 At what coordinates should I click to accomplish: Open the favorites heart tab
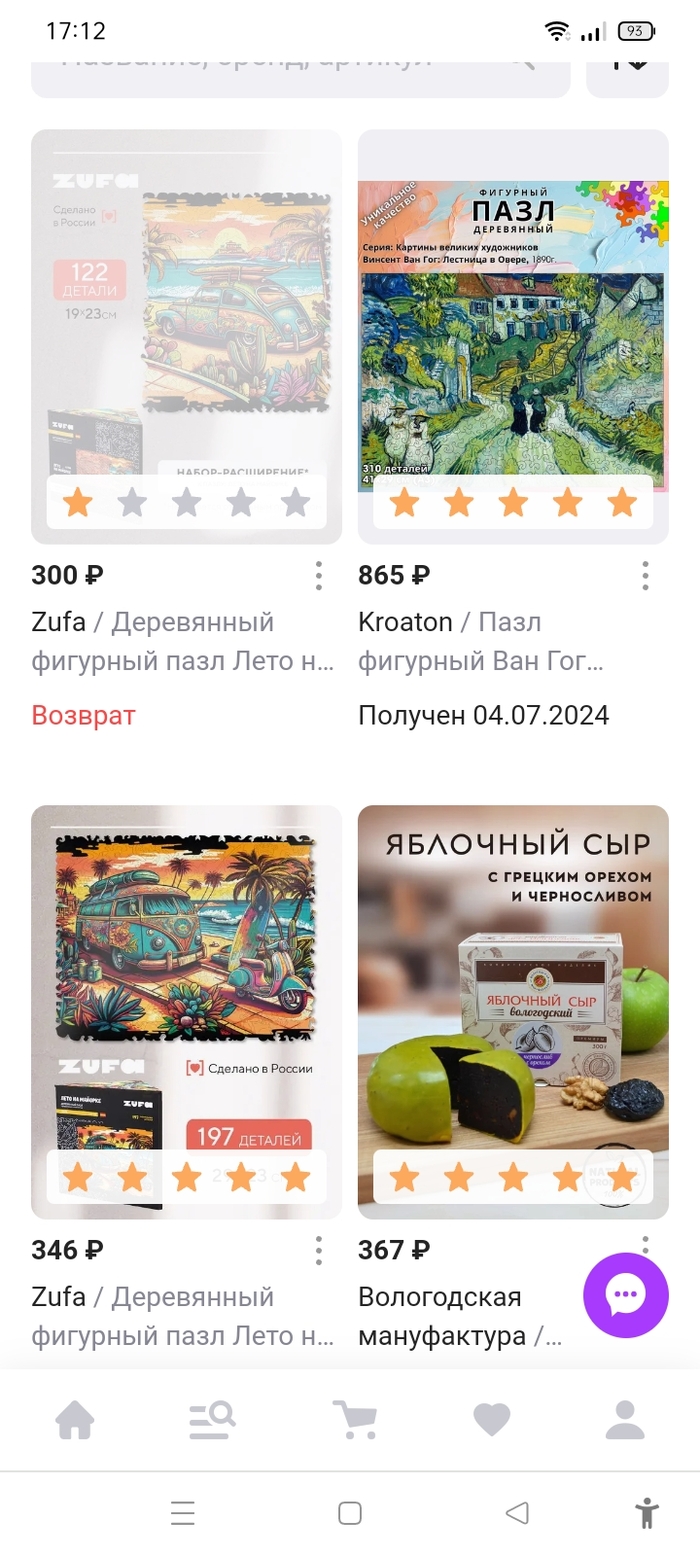click(491, 1420)
